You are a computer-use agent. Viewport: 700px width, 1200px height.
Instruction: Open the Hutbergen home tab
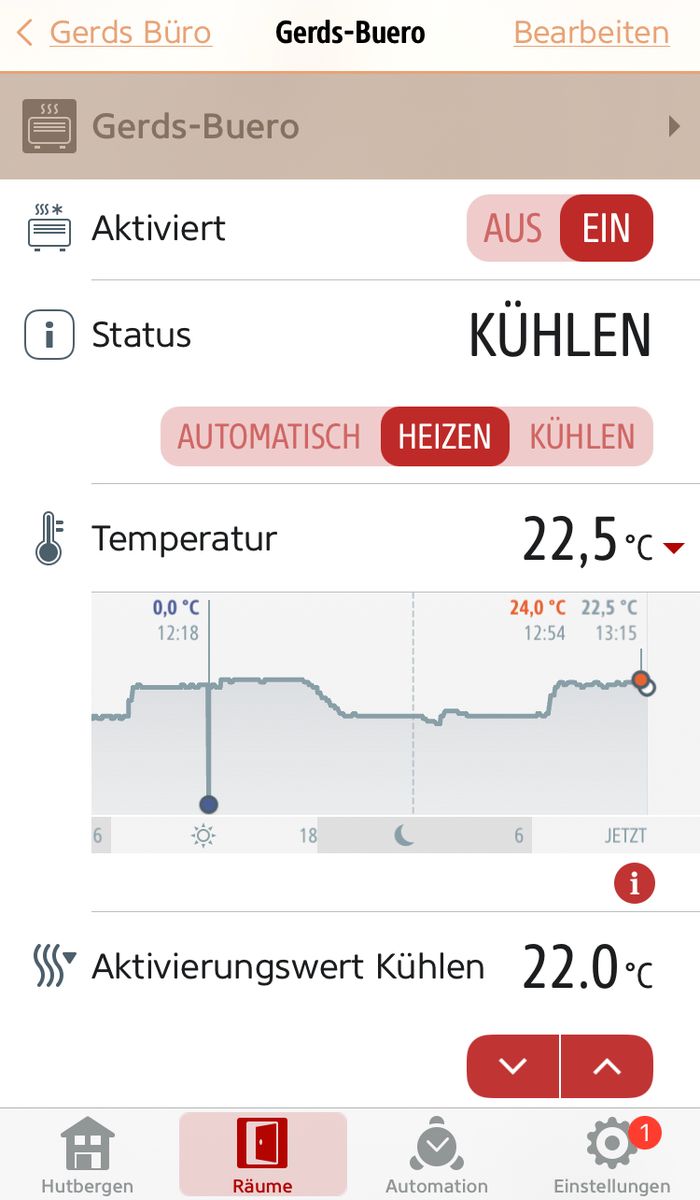pyautogui.click(x=87, y=1156)
